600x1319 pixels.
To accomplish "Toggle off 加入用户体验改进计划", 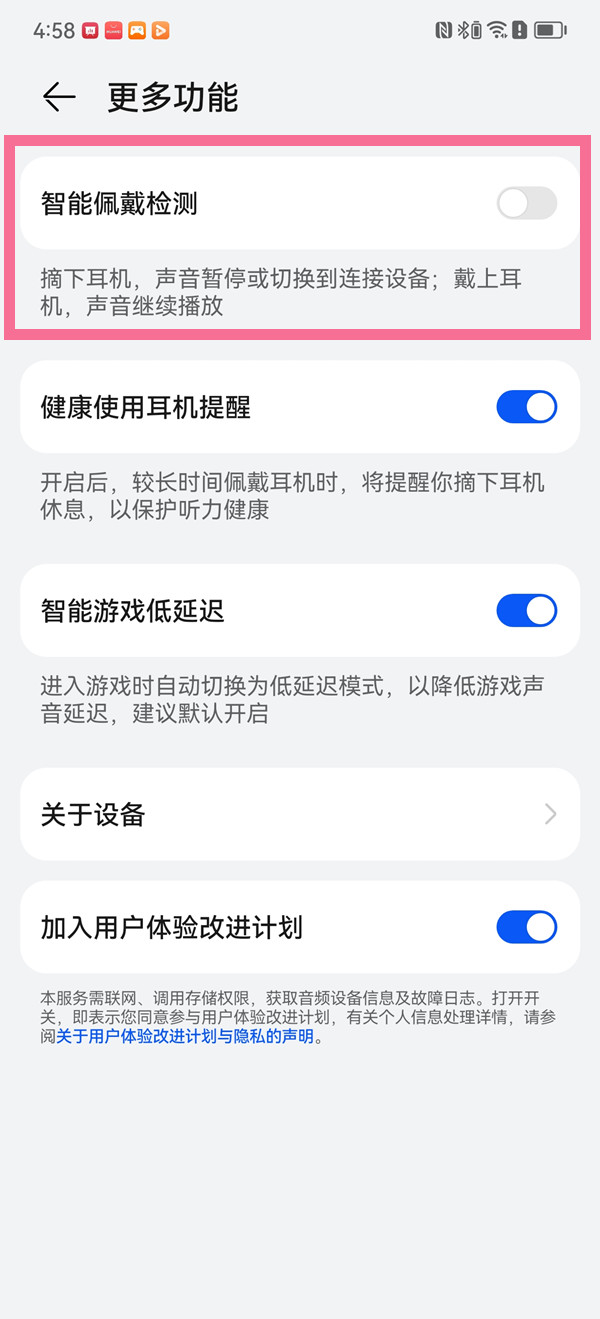I will pyautogui.click(x=526, y=927).
